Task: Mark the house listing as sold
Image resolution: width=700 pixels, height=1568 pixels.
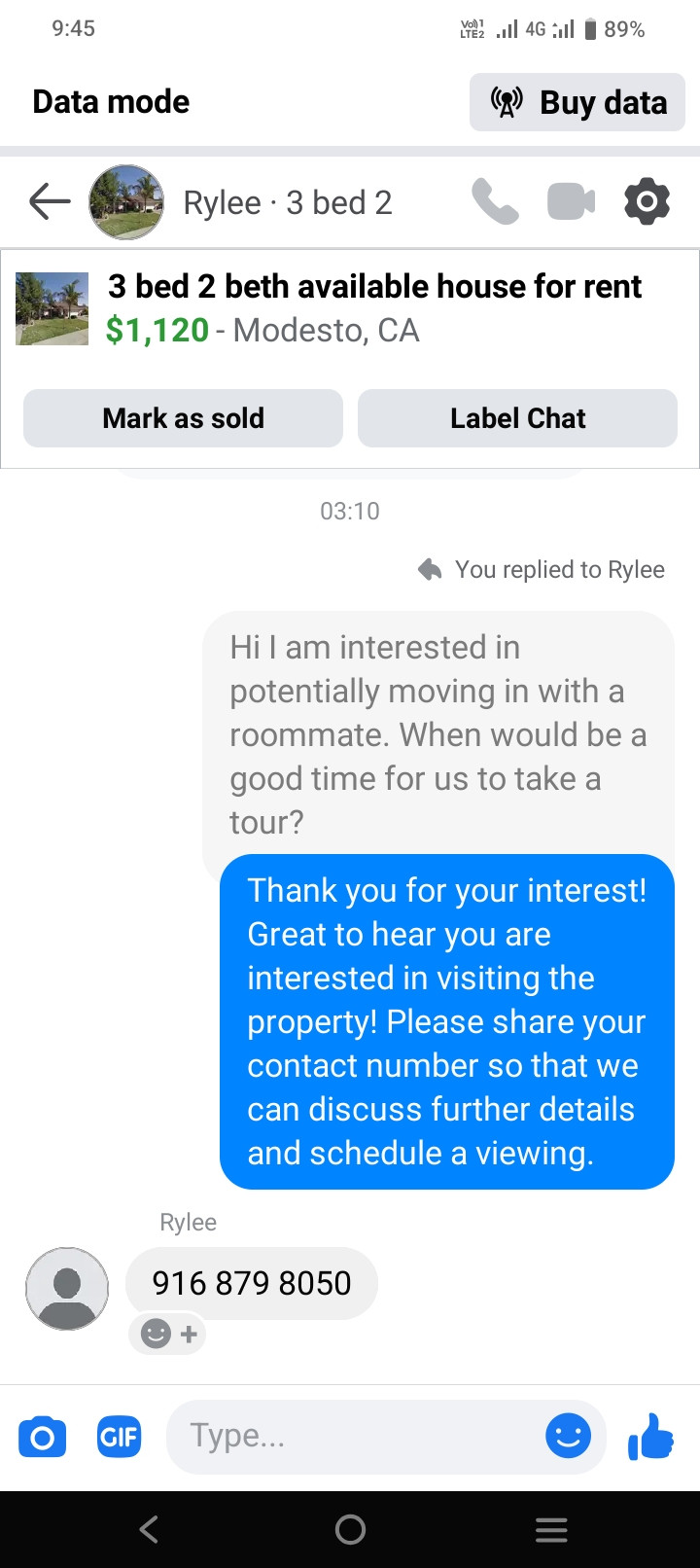Action: coord(183,418)
